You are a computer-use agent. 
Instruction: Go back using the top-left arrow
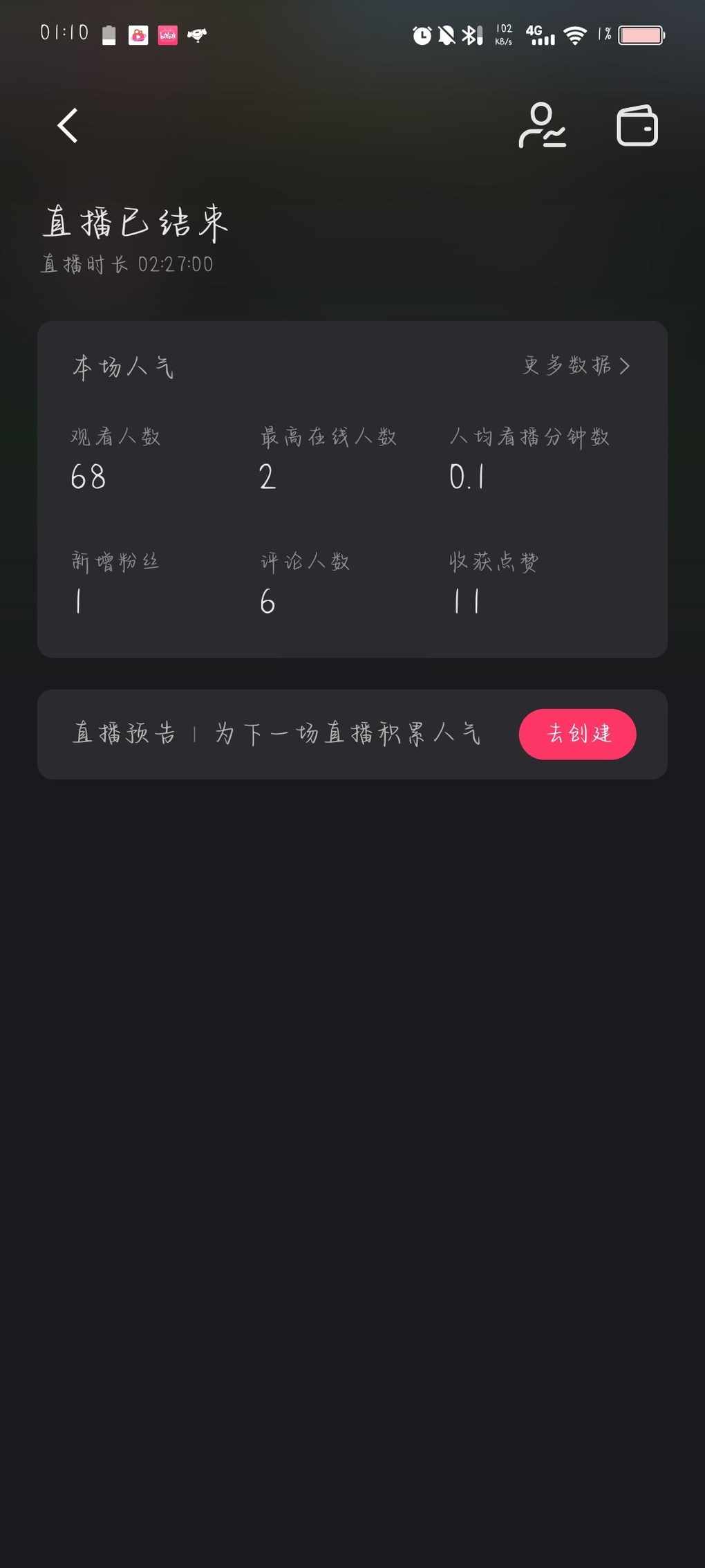tap(68, 126)
